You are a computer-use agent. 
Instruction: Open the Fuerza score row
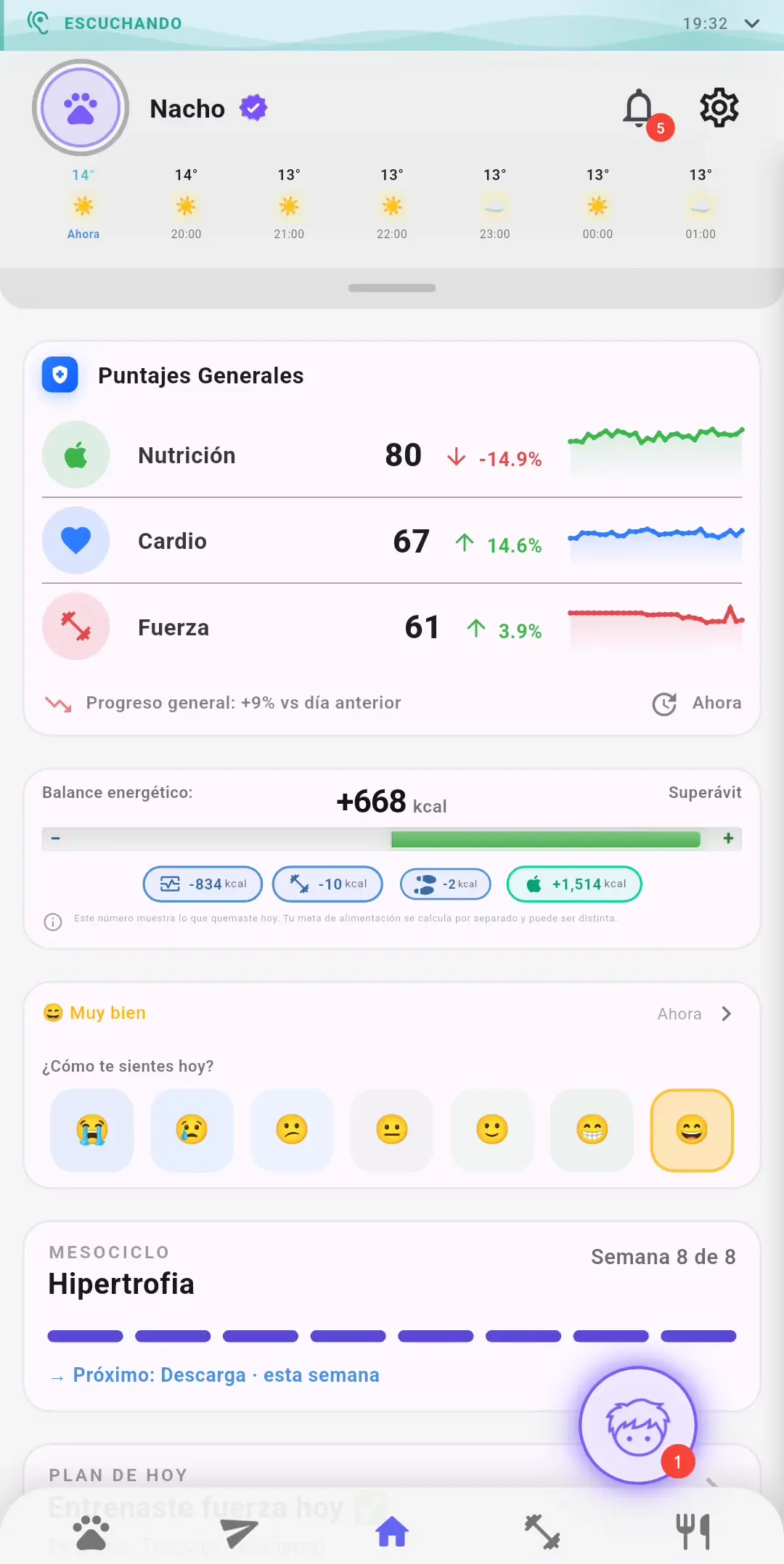click(392, 627)
